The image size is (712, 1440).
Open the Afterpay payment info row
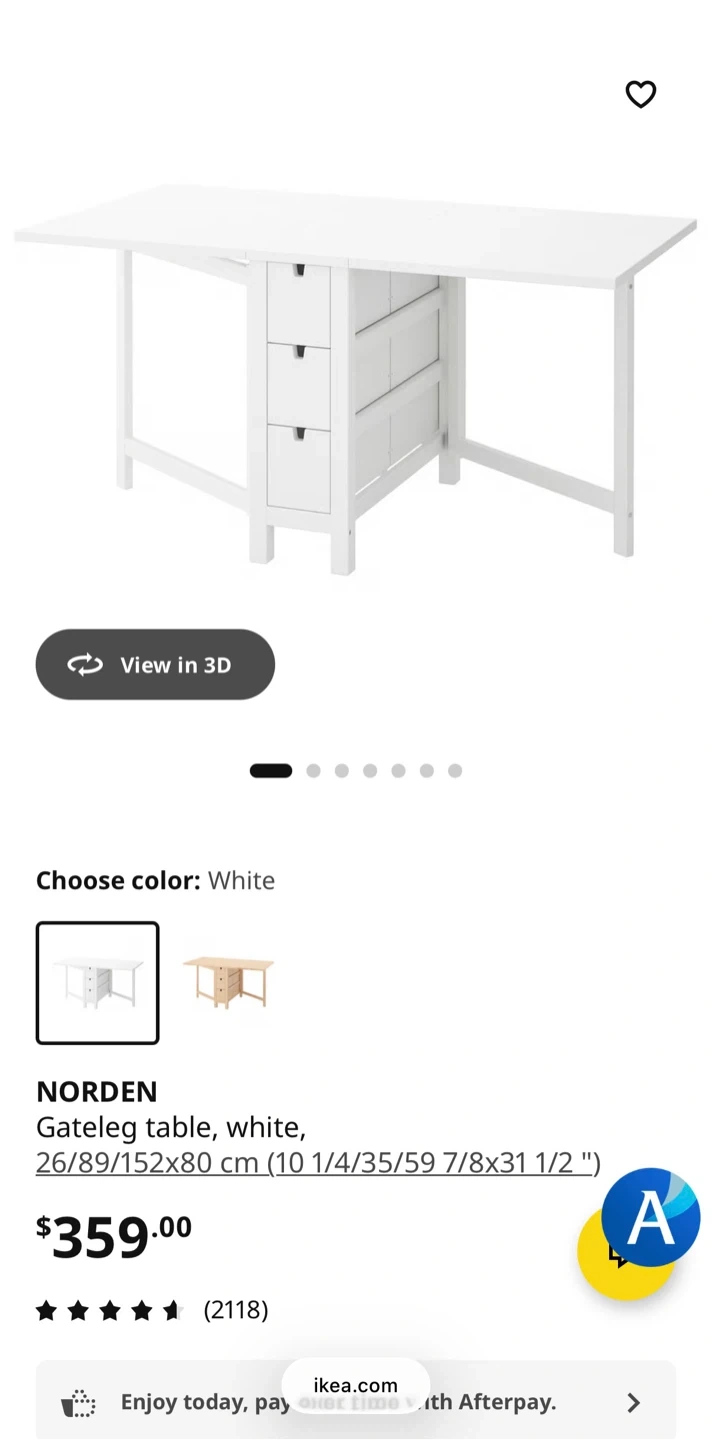[356, 1402]
